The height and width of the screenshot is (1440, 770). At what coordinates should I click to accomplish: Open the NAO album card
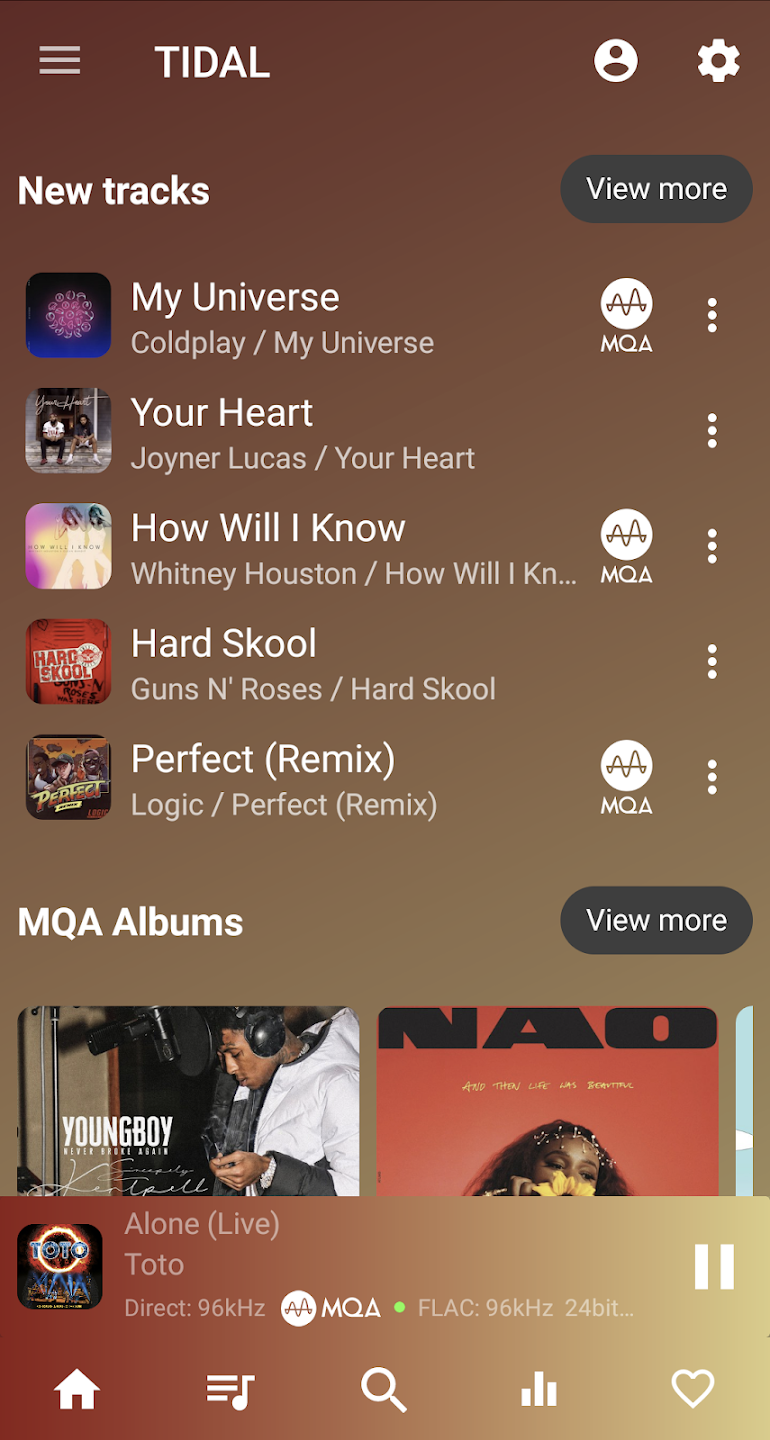coord(548,1100)
